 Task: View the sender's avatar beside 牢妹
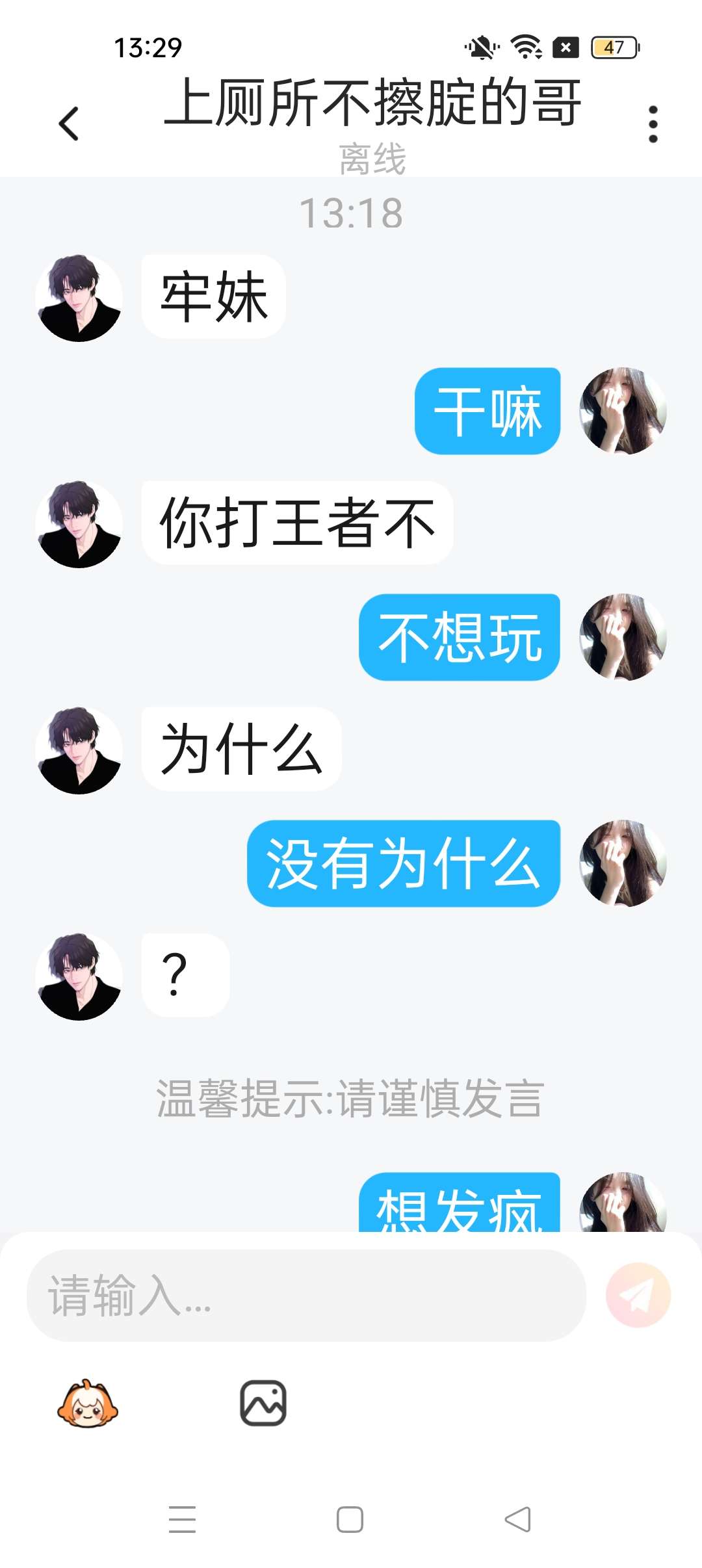[79, 298]
